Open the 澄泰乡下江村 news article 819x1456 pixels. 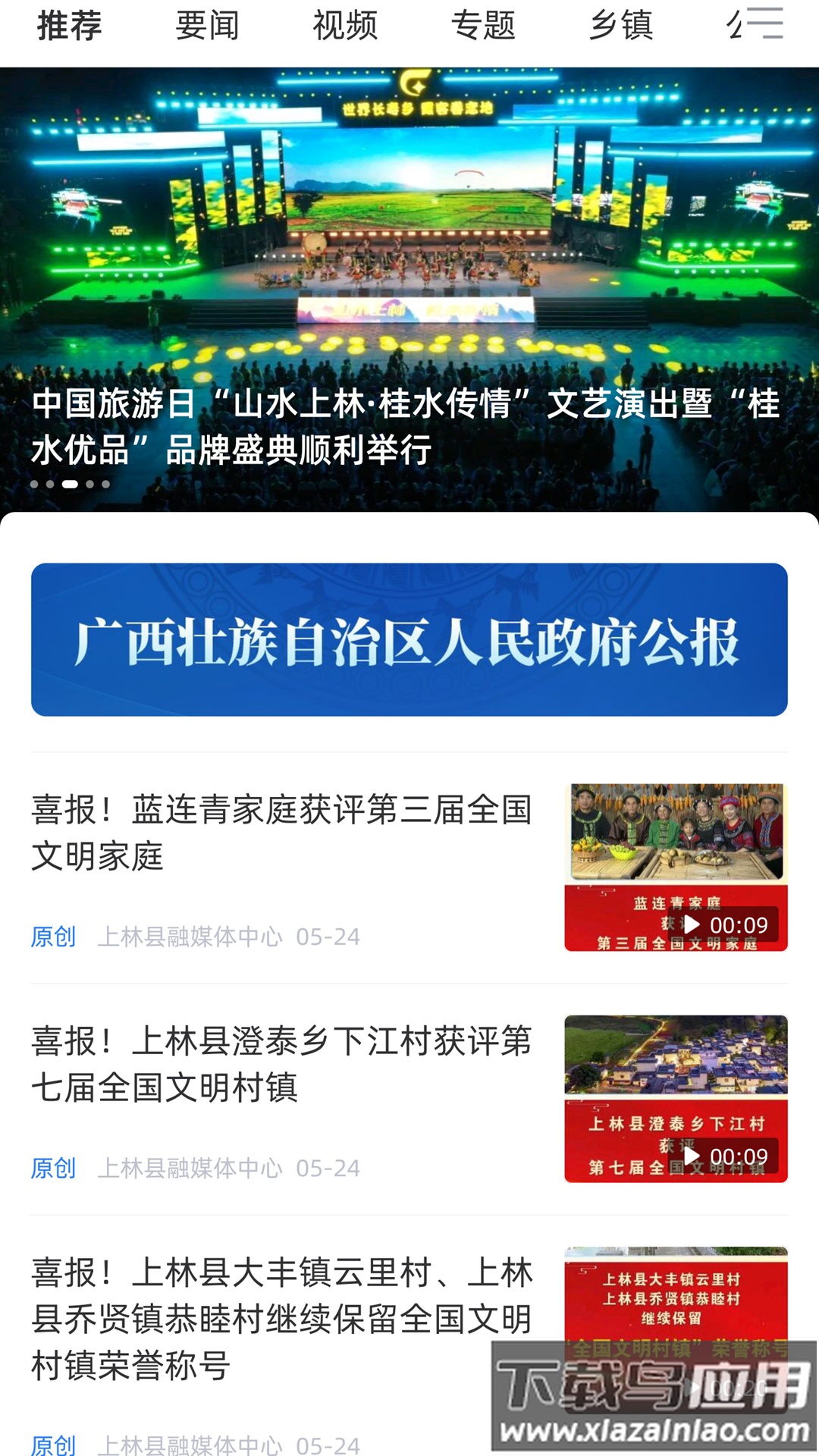[x=281, y=1064]
